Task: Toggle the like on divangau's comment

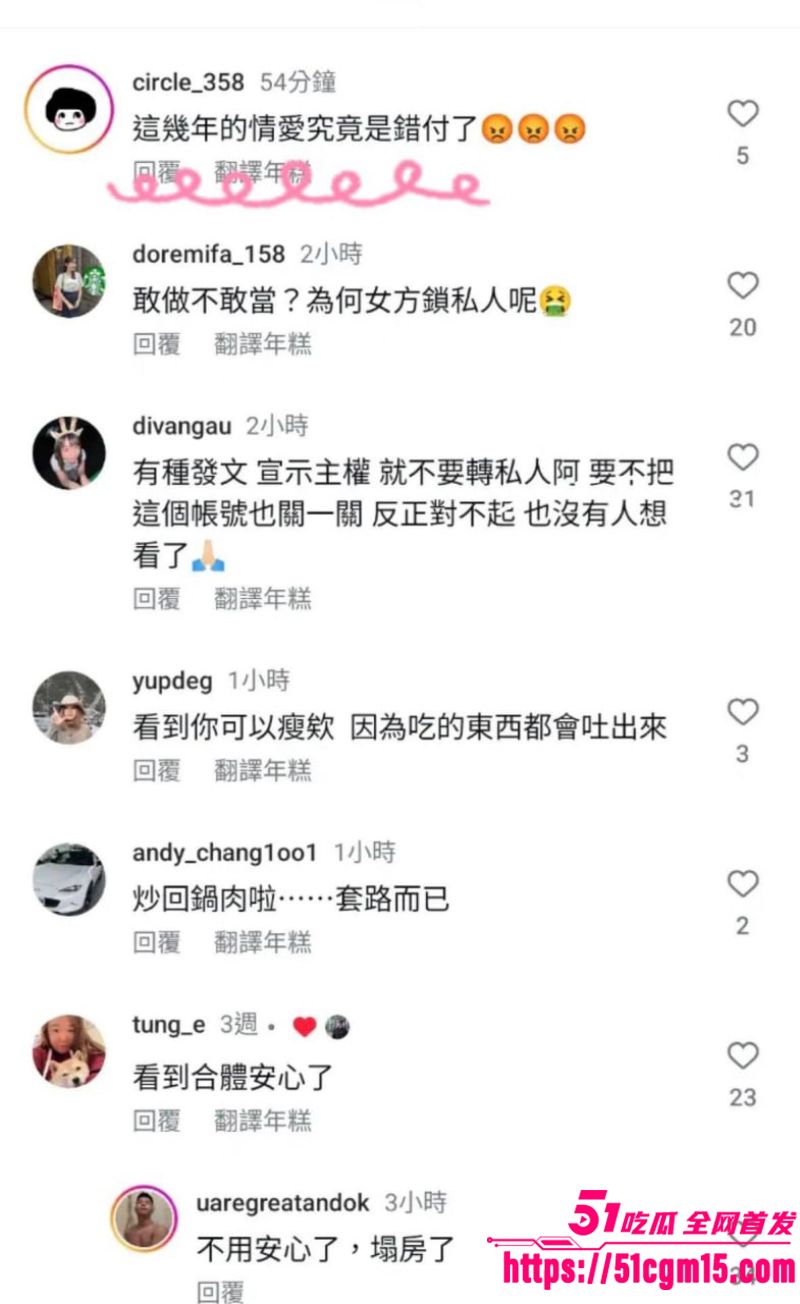Action: [742, 456]
